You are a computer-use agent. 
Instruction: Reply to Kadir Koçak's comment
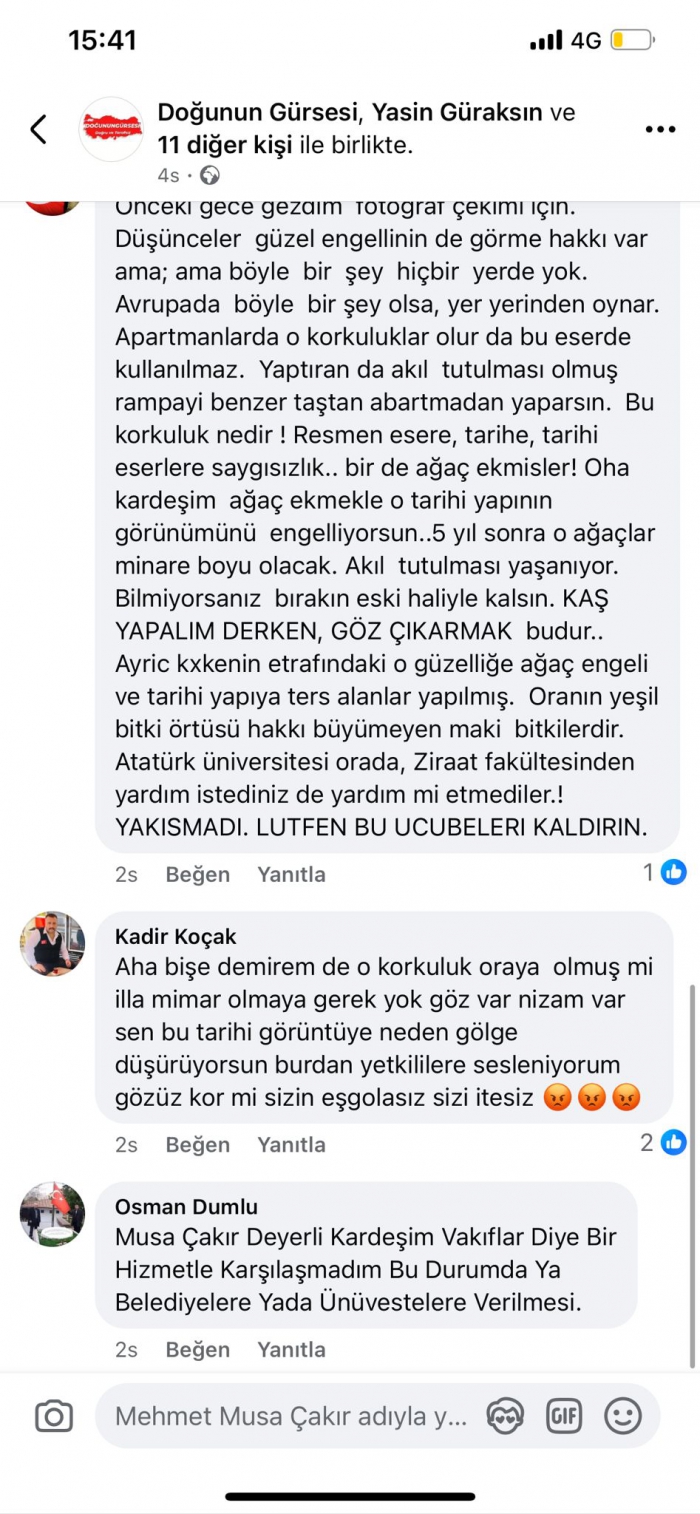[291, 1144]
